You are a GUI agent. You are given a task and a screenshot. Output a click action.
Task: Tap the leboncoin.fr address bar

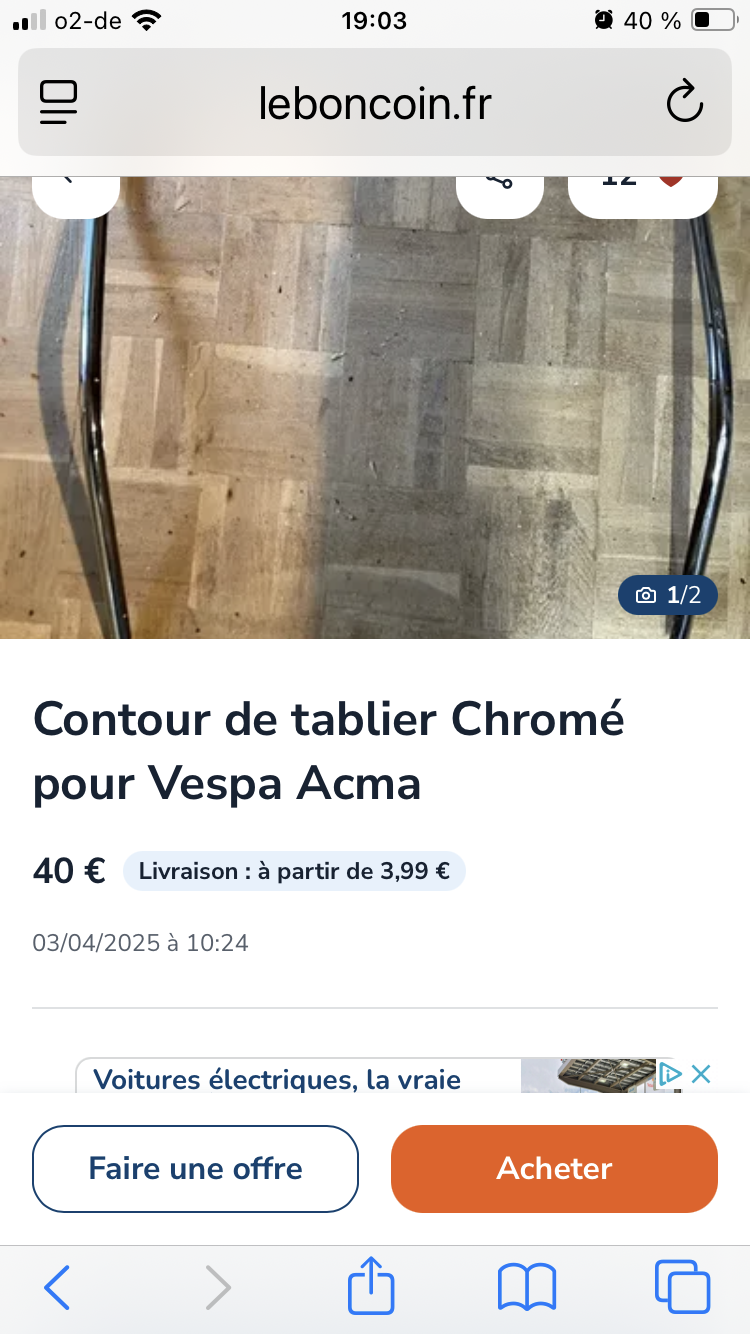(375, 103)
